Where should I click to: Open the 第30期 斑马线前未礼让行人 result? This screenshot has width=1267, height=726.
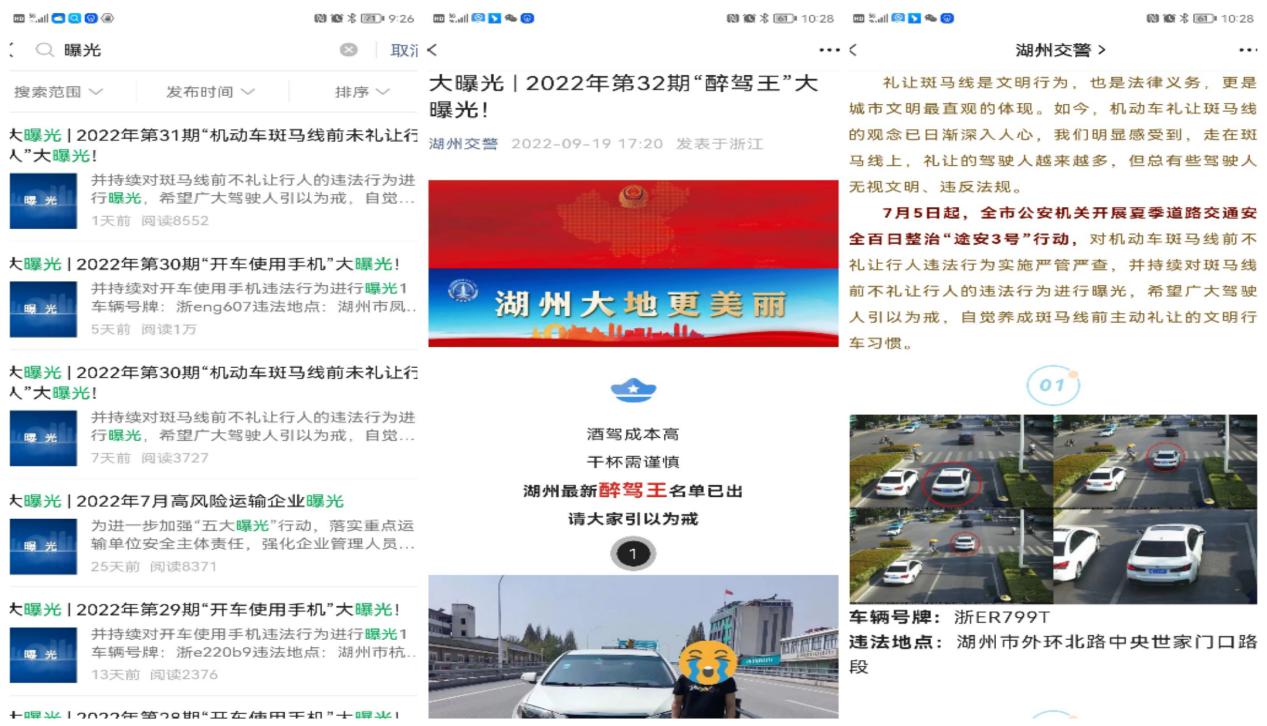(212, 382)
